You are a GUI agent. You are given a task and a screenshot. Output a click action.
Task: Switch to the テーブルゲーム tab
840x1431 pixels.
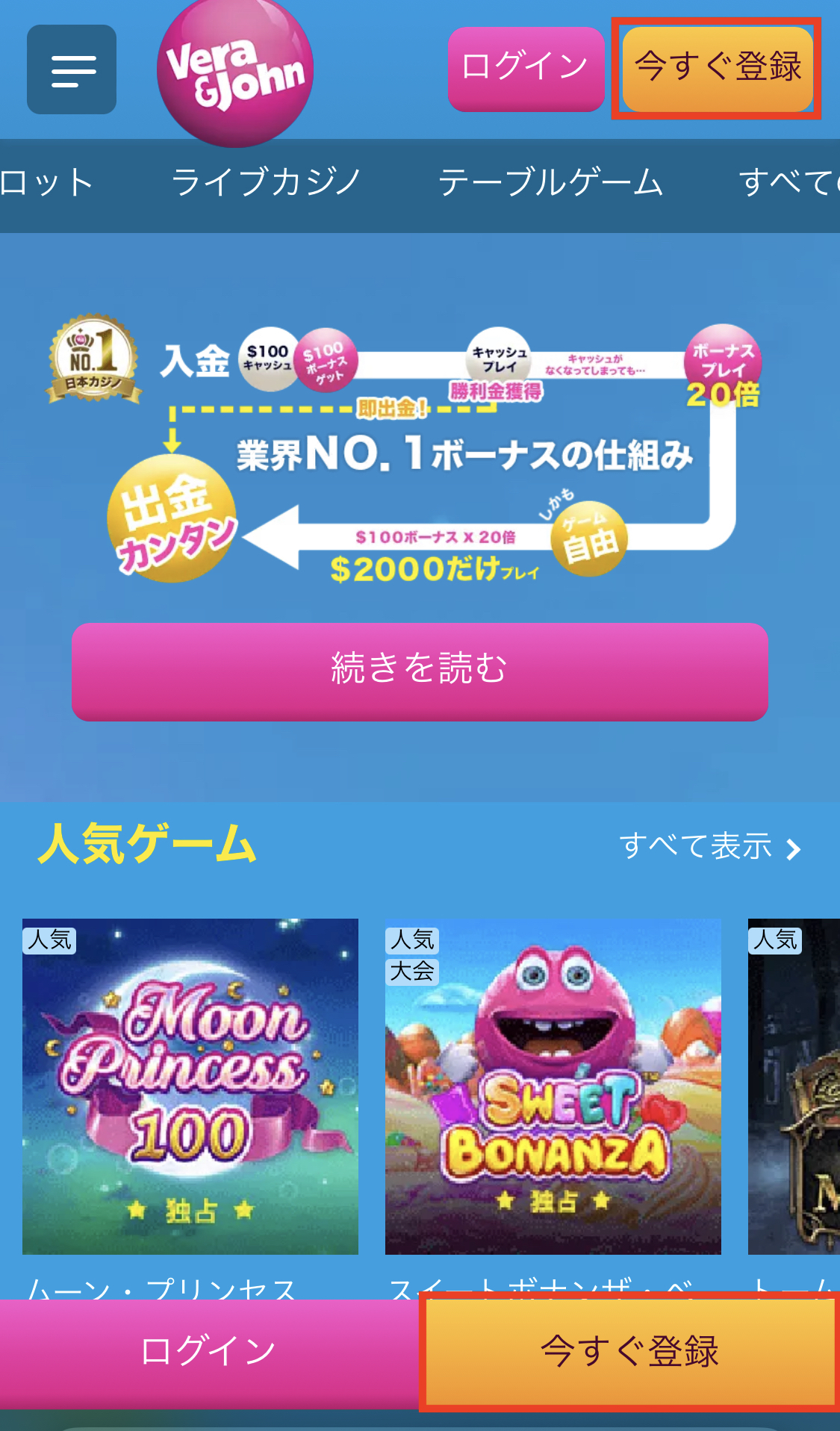550,183
